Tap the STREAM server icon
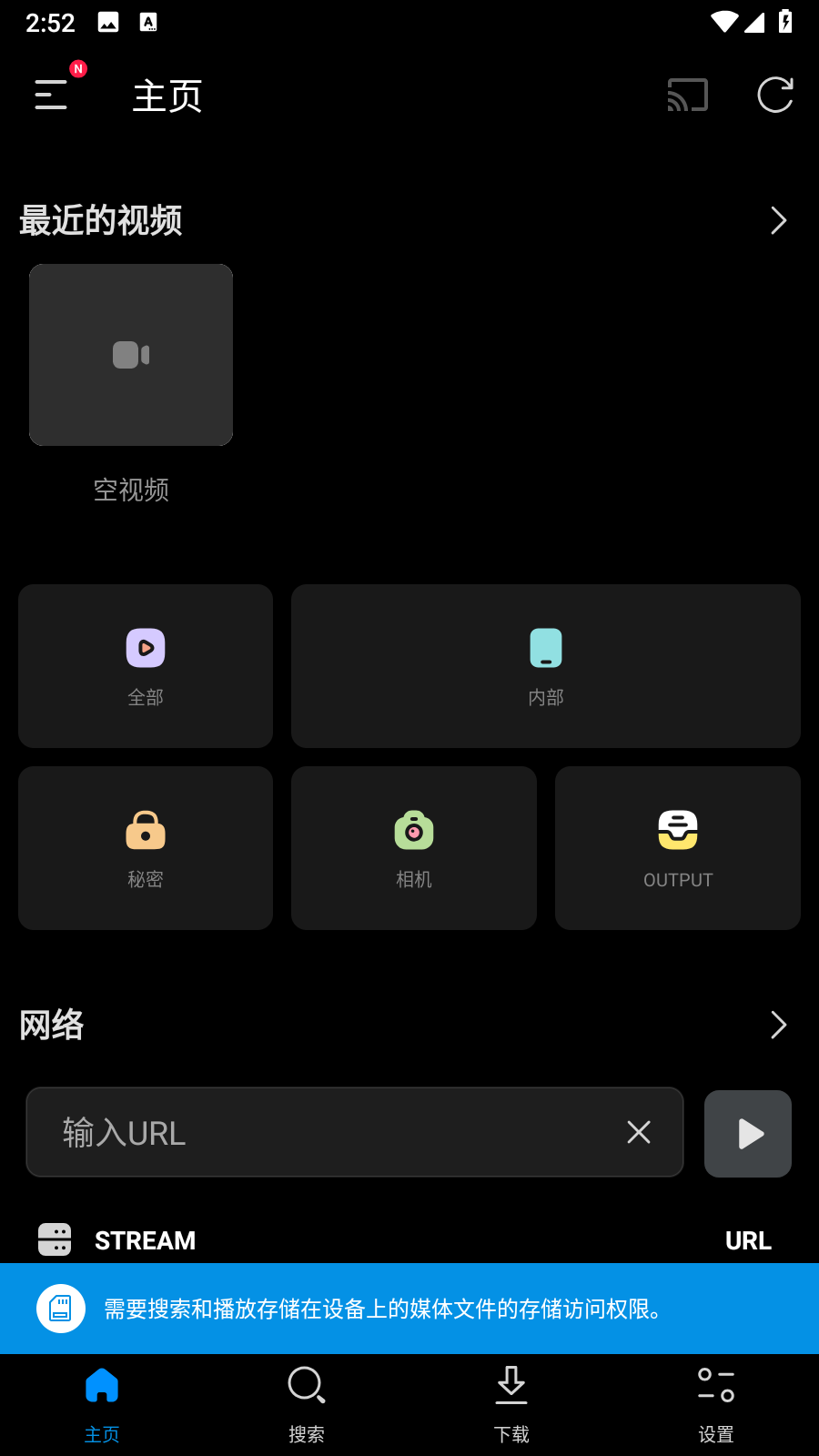819x1456 pixels. (55, 1239)
